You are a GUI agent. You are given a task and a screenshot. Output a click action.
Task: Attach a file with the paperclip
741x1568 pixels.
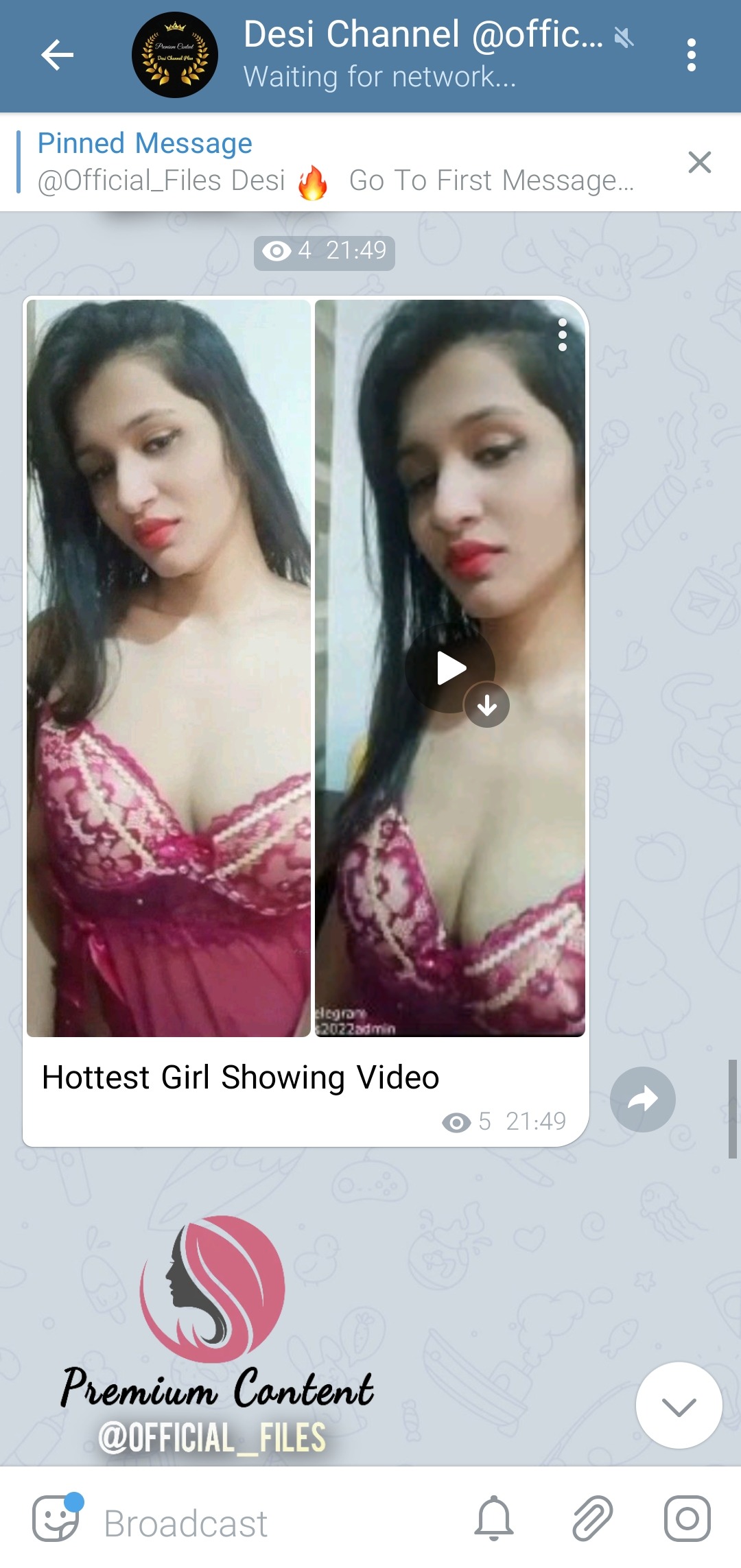pos(592,1519)
